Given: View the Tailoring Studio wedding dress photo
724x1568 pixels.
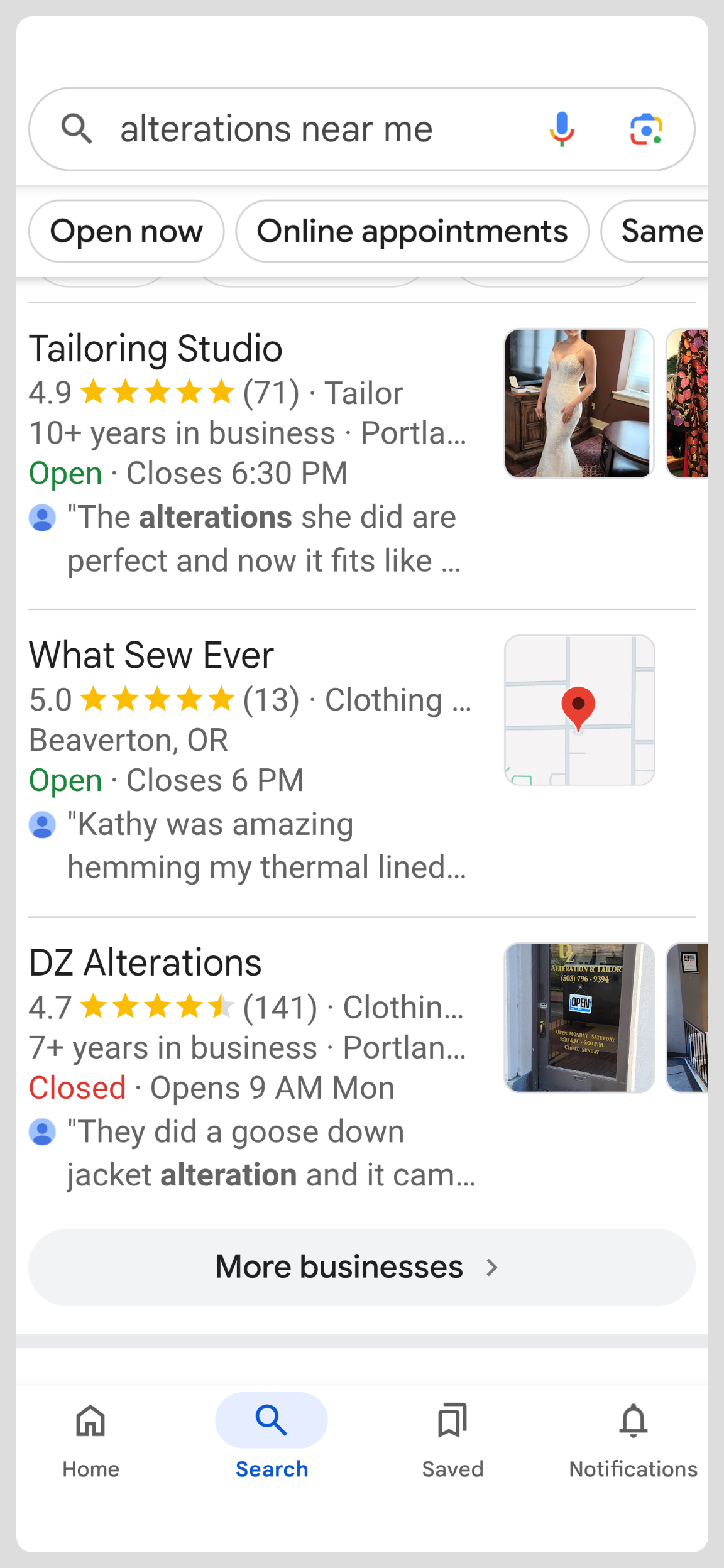Looking at the screenshot, I should pyautogui.click(x=579, y=403).
